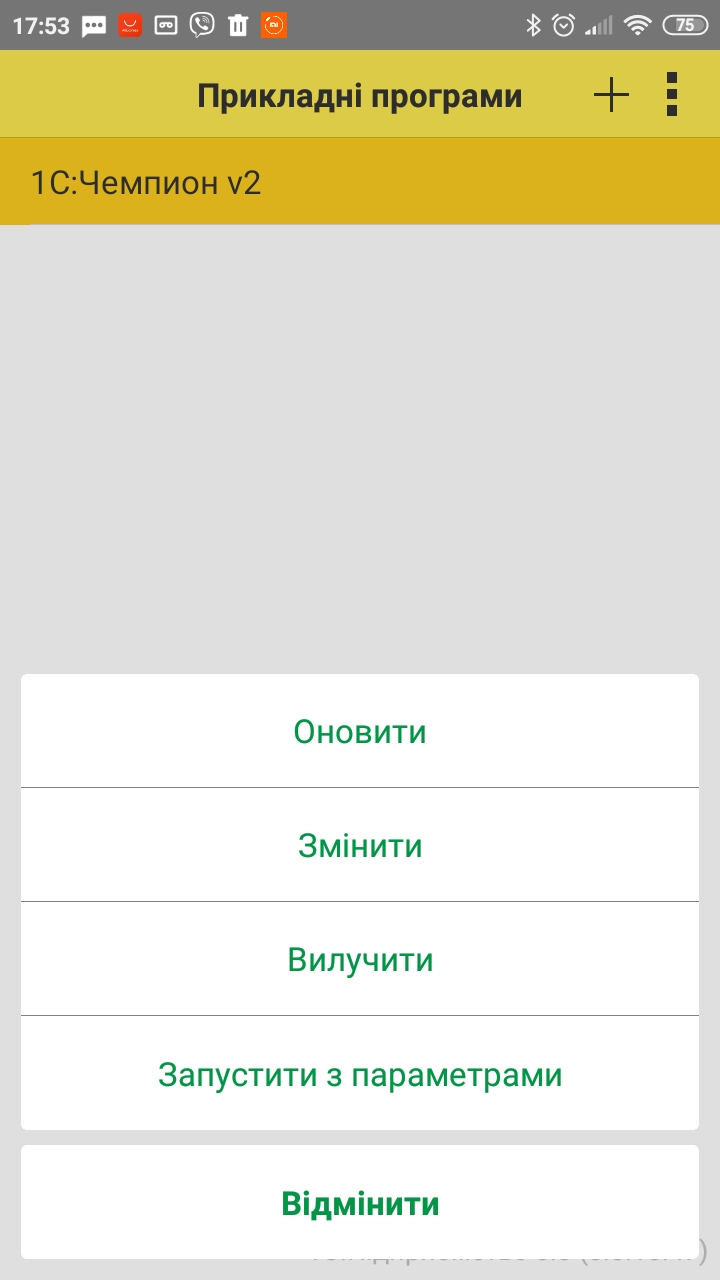Choose the Змінити option

(360, 845)
